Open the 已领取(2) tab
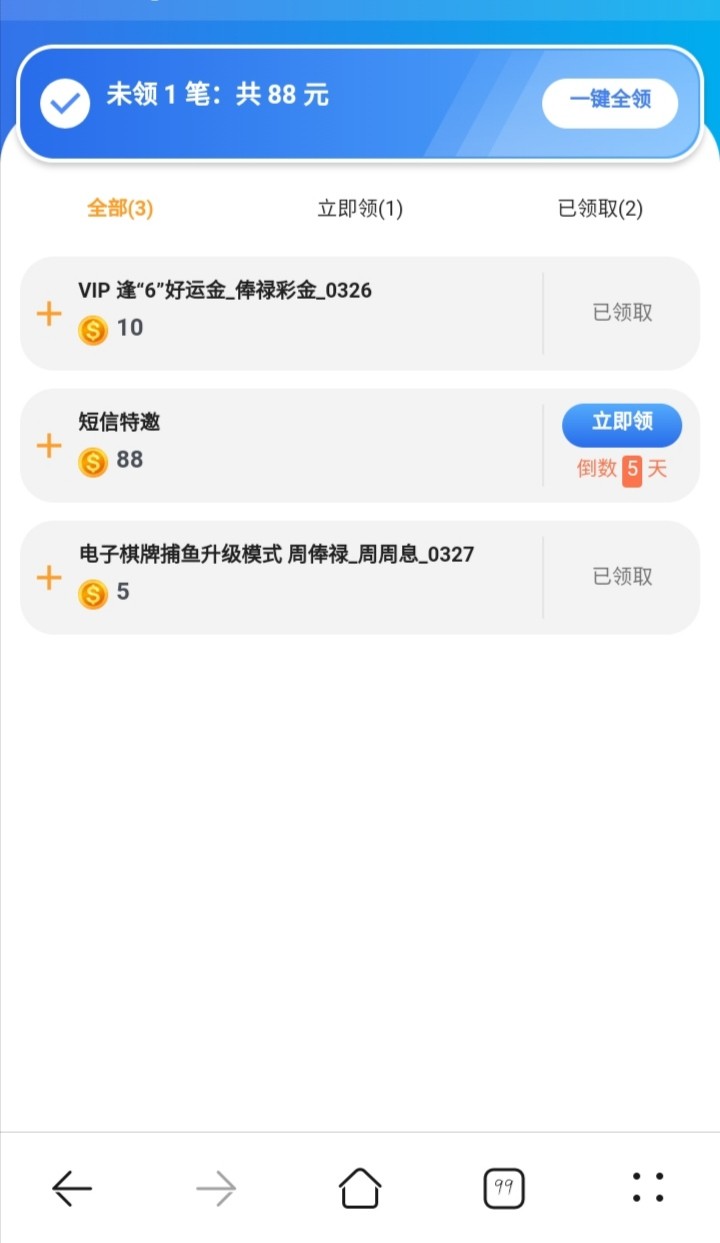Image resolution: width=720 pixels, height=1243 pixels. [600, 208]
